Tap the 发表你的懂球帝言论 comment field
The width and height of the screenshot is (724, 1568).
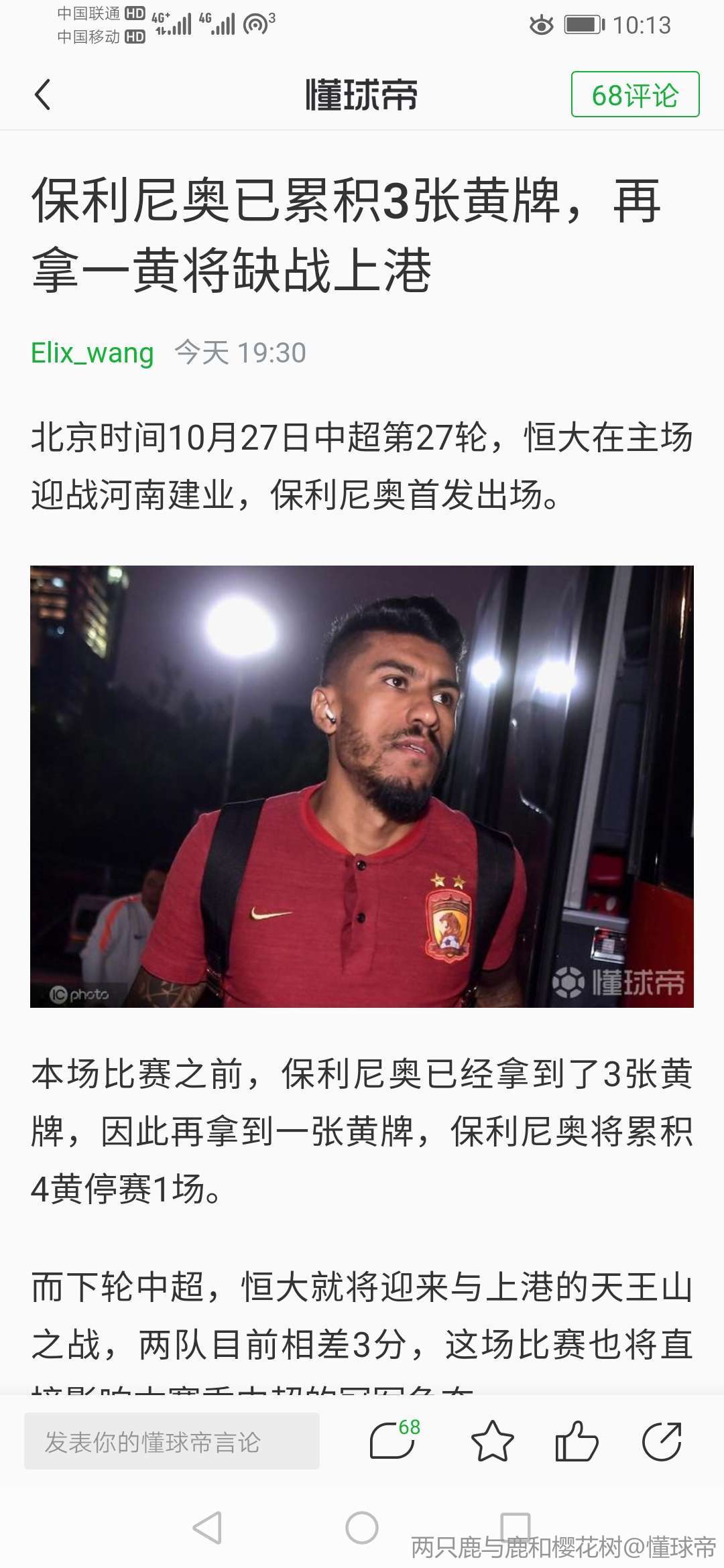[172, 1442]
